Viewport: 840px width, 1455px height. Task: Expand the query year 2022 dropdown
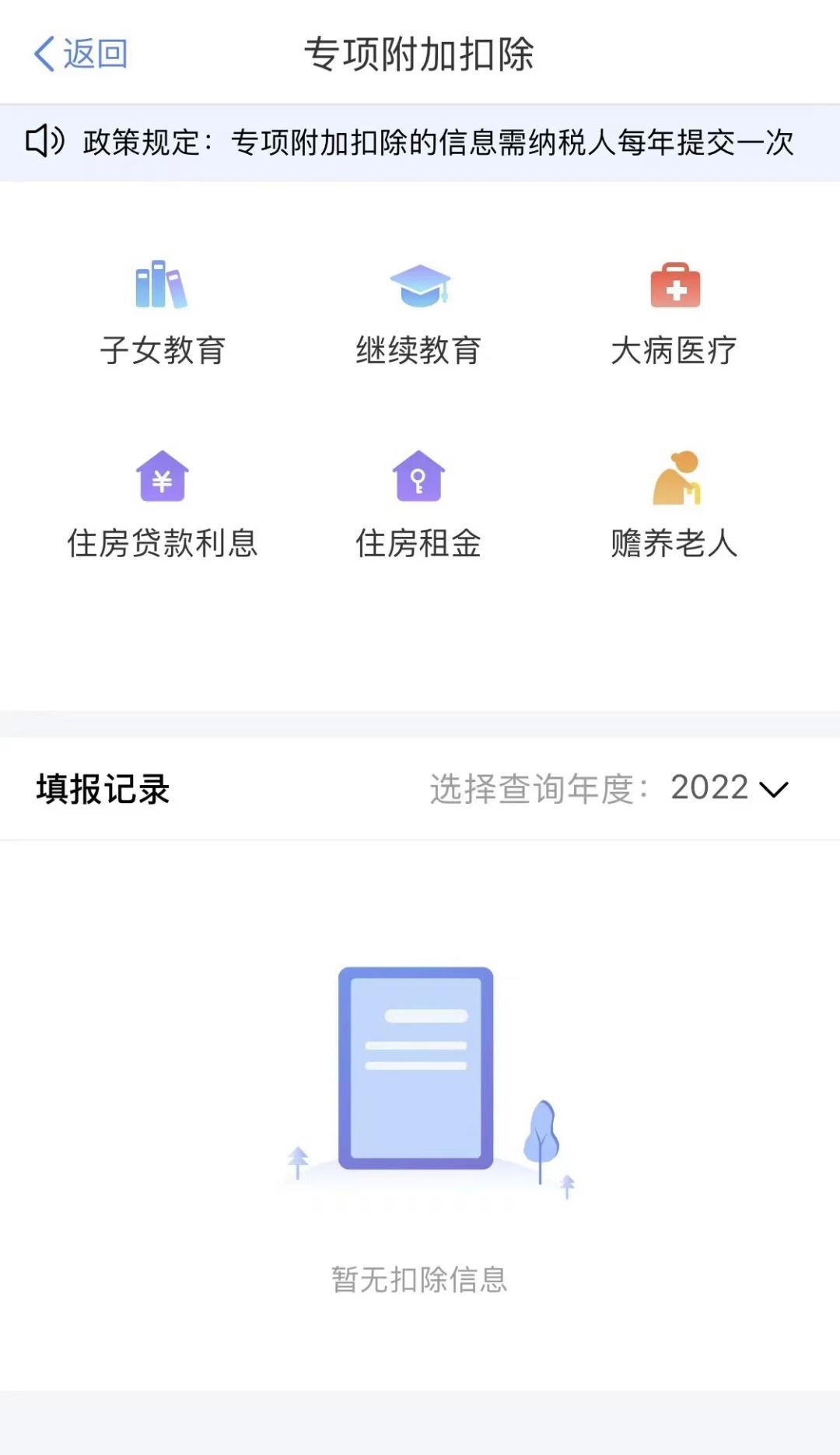(729, 788)
